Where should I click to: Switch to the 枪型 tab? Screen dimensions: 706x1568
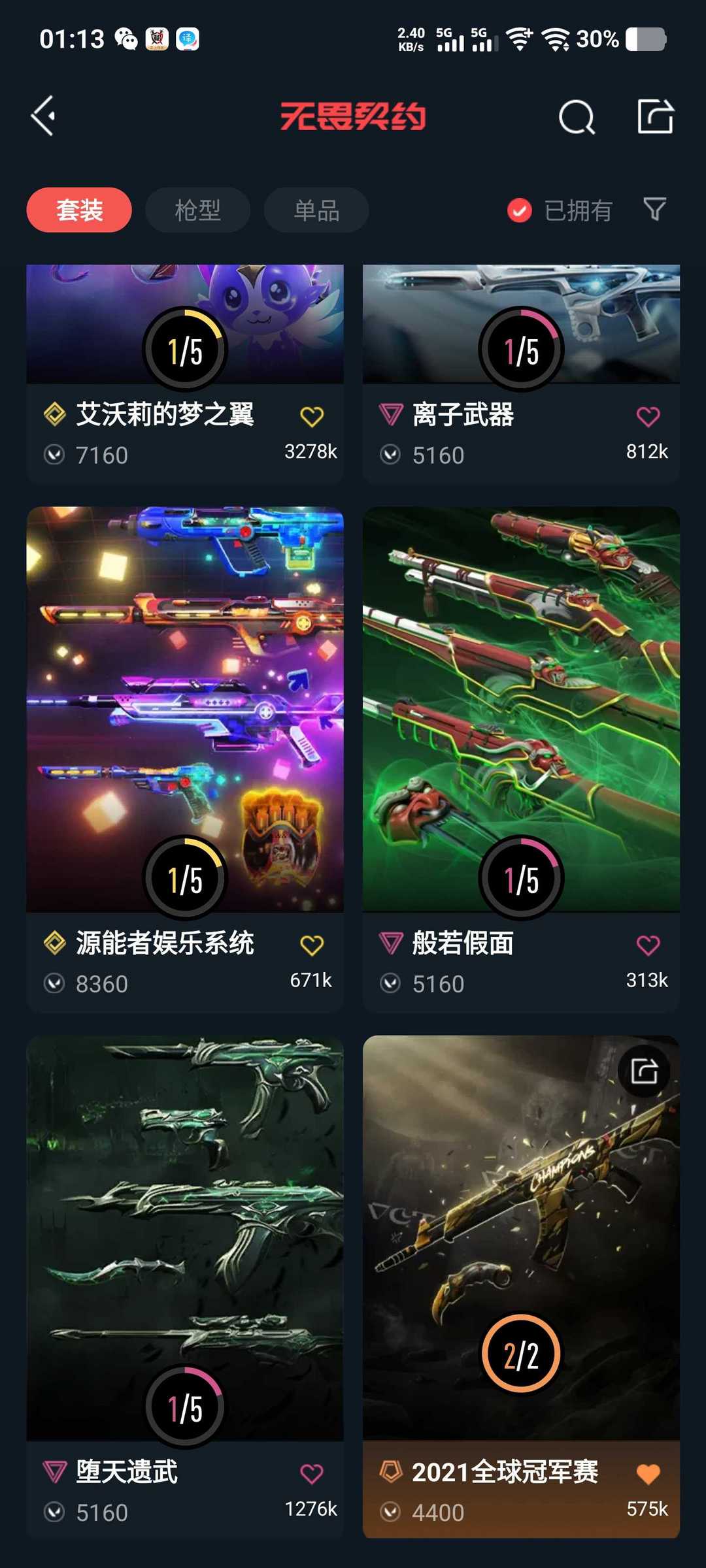pos(197,210)
